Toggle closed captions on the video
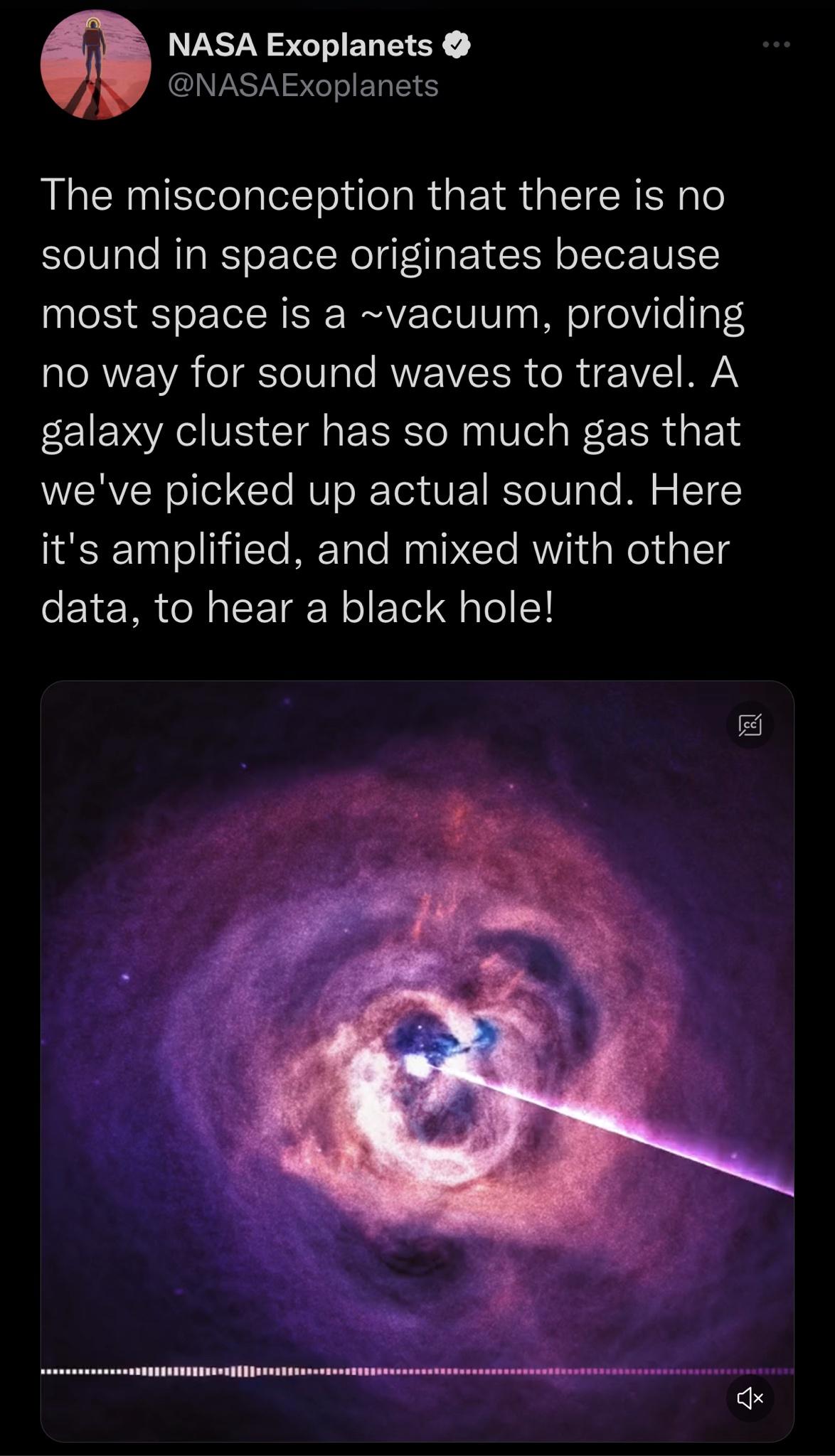Screen dimensions: 835x1456 point(750,725)
